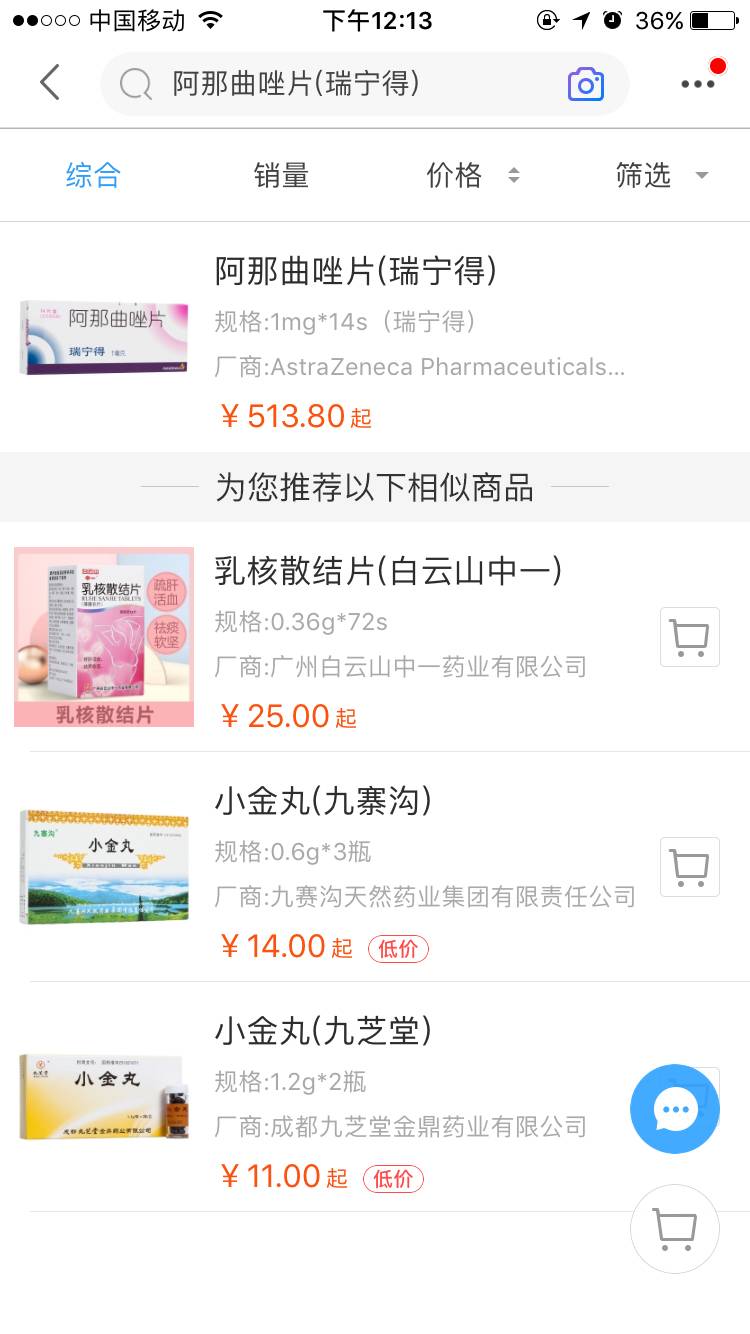This screenshot has width=750, height=1334.
Task: Add 乳核散结片 to the cart
Action: click(689, 637)
